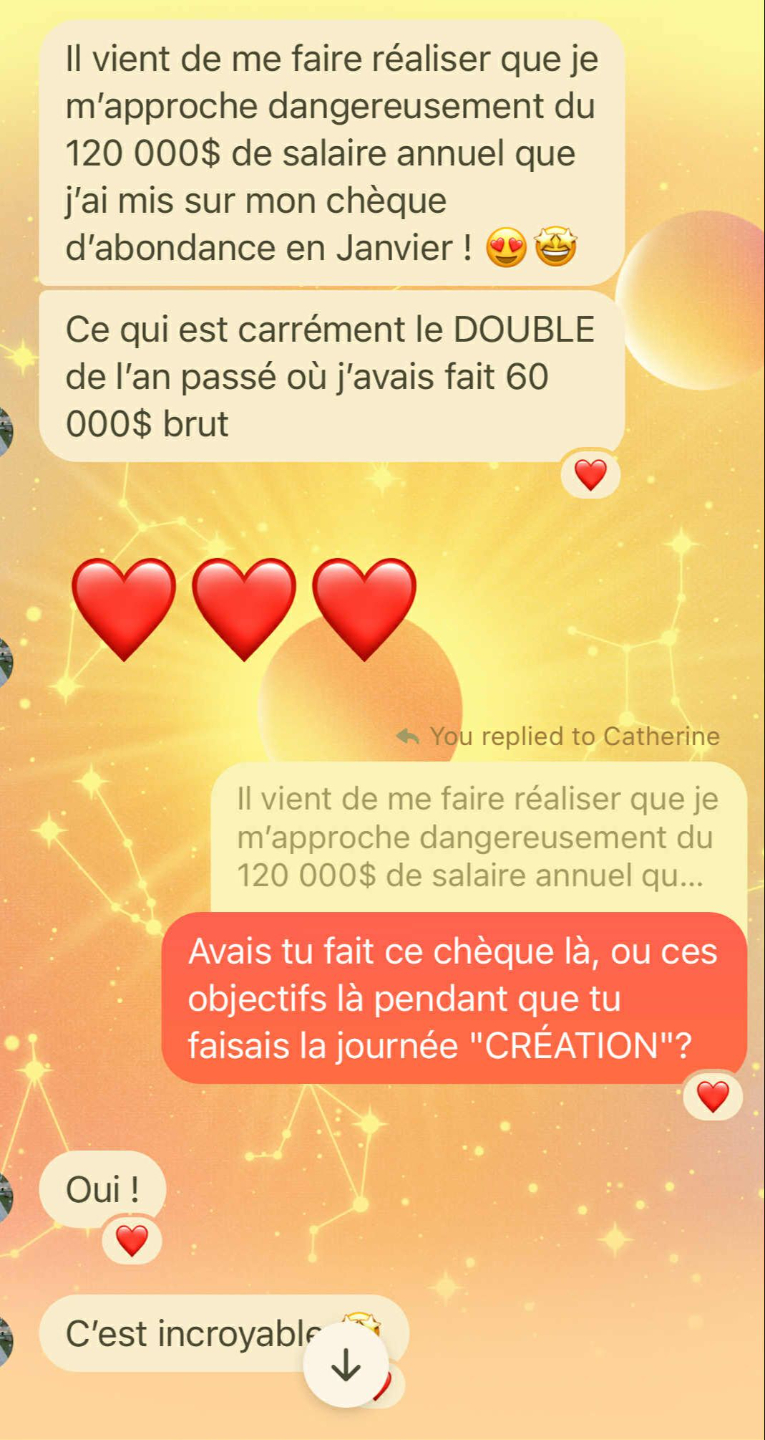View heart reaction under the "Oui !" message
The width and height of the screenshot is (765, 1440).
tap(131, 1240)
